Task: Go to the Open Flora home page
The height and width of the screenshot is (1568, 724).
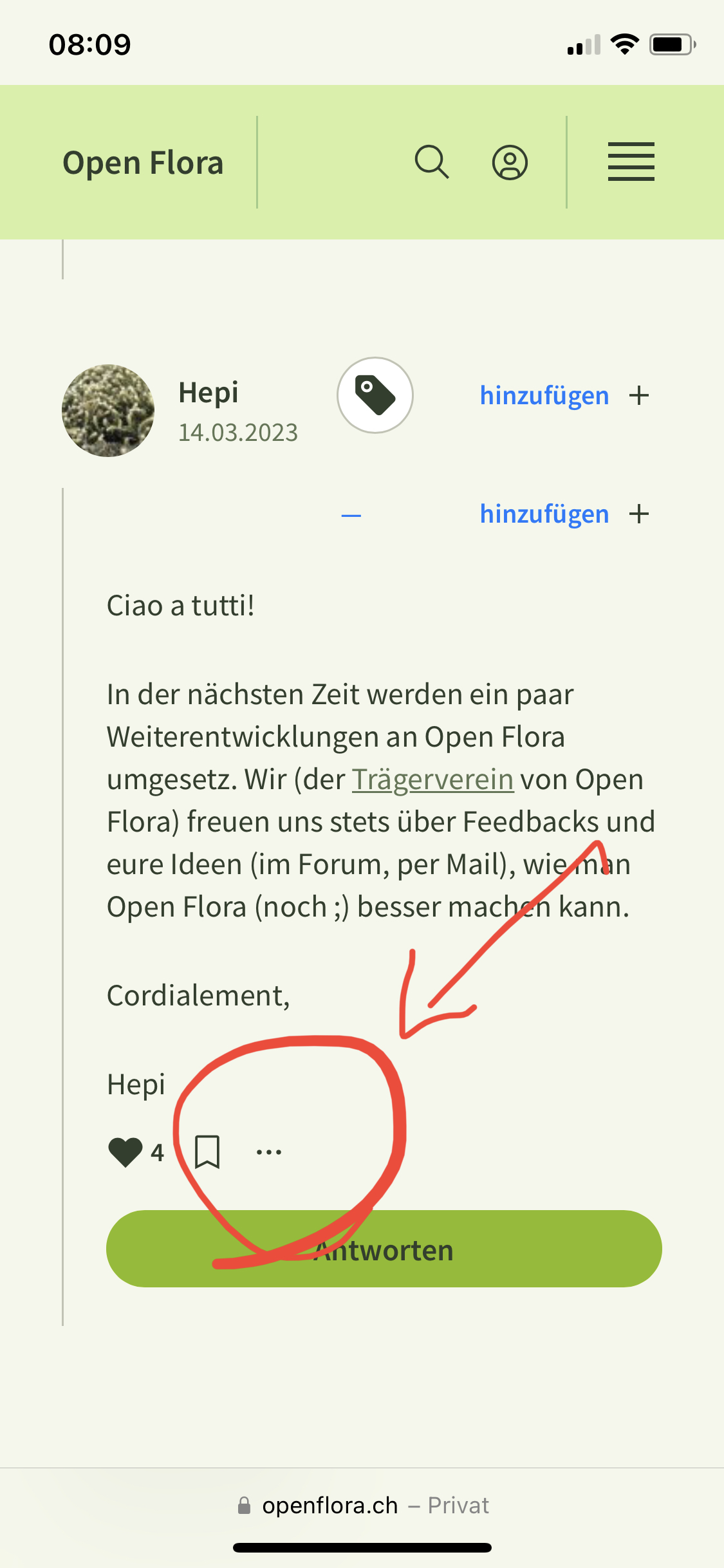Action: point(143,163)
